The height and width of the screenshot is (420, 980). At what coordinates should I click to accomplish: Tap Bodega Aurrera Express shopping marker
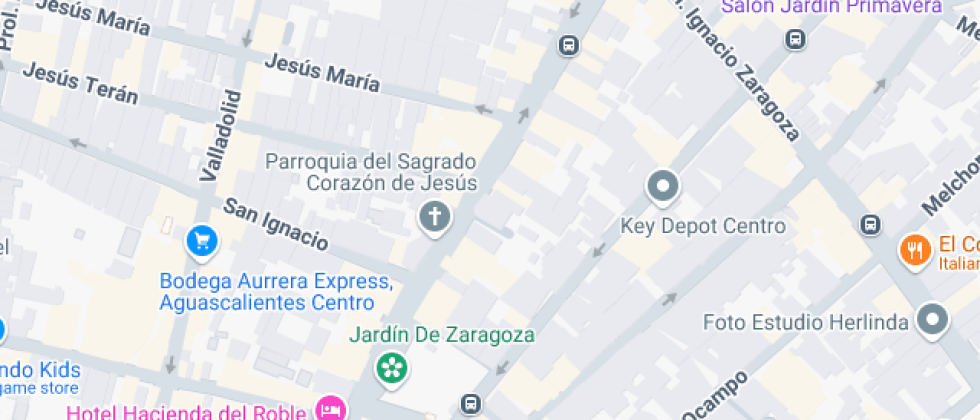tap(202, 242)
